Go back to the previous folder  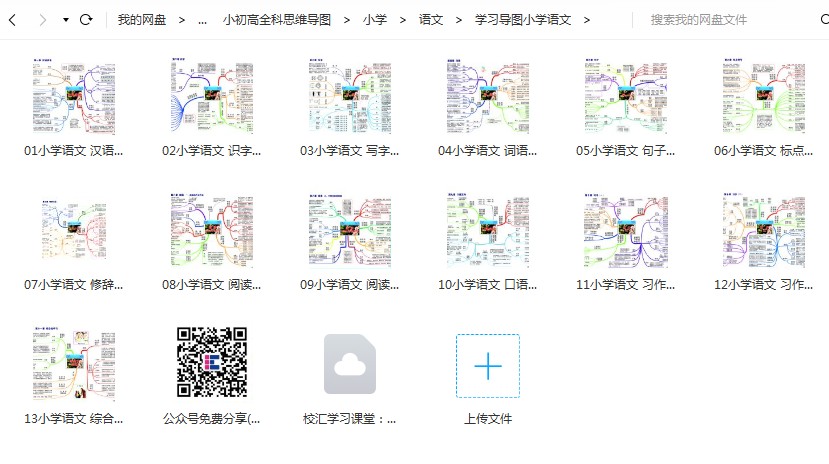click(x=13, y=19)
